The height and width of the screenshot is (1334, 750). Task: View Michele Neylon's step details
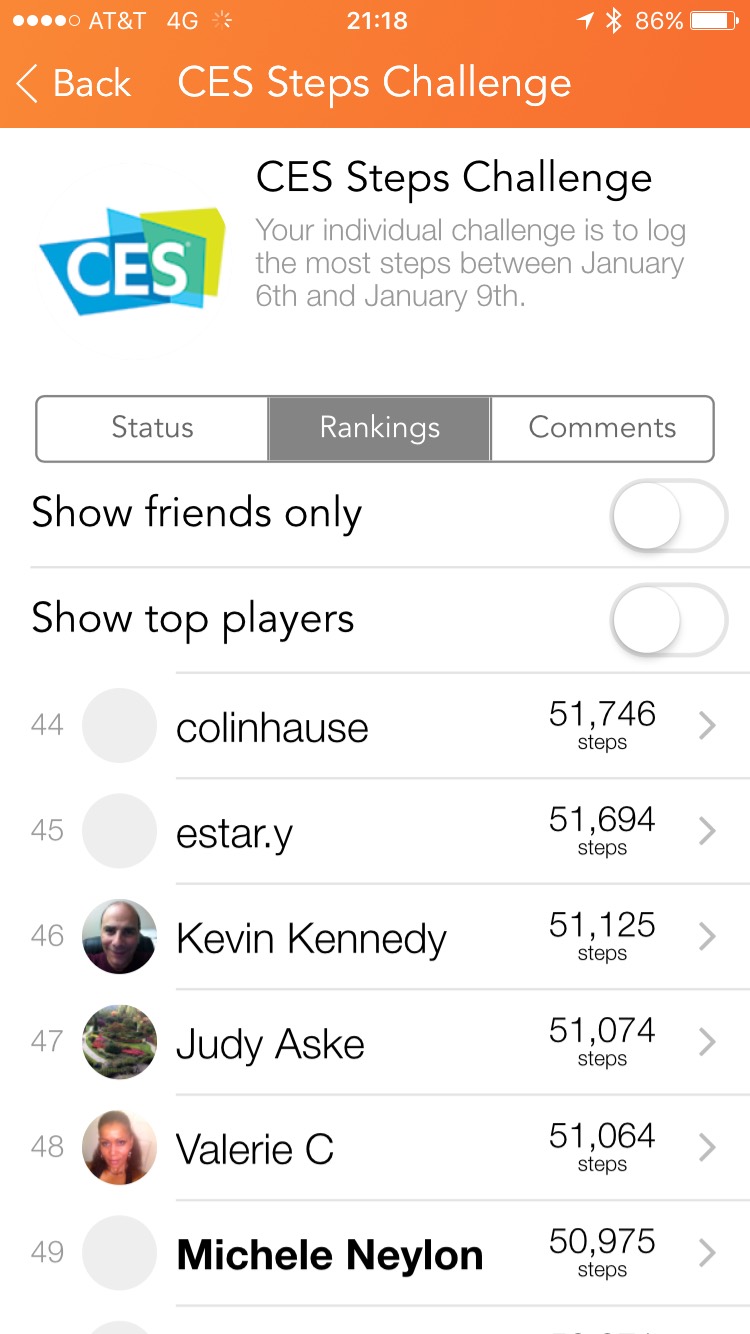tap(375, 1254)
